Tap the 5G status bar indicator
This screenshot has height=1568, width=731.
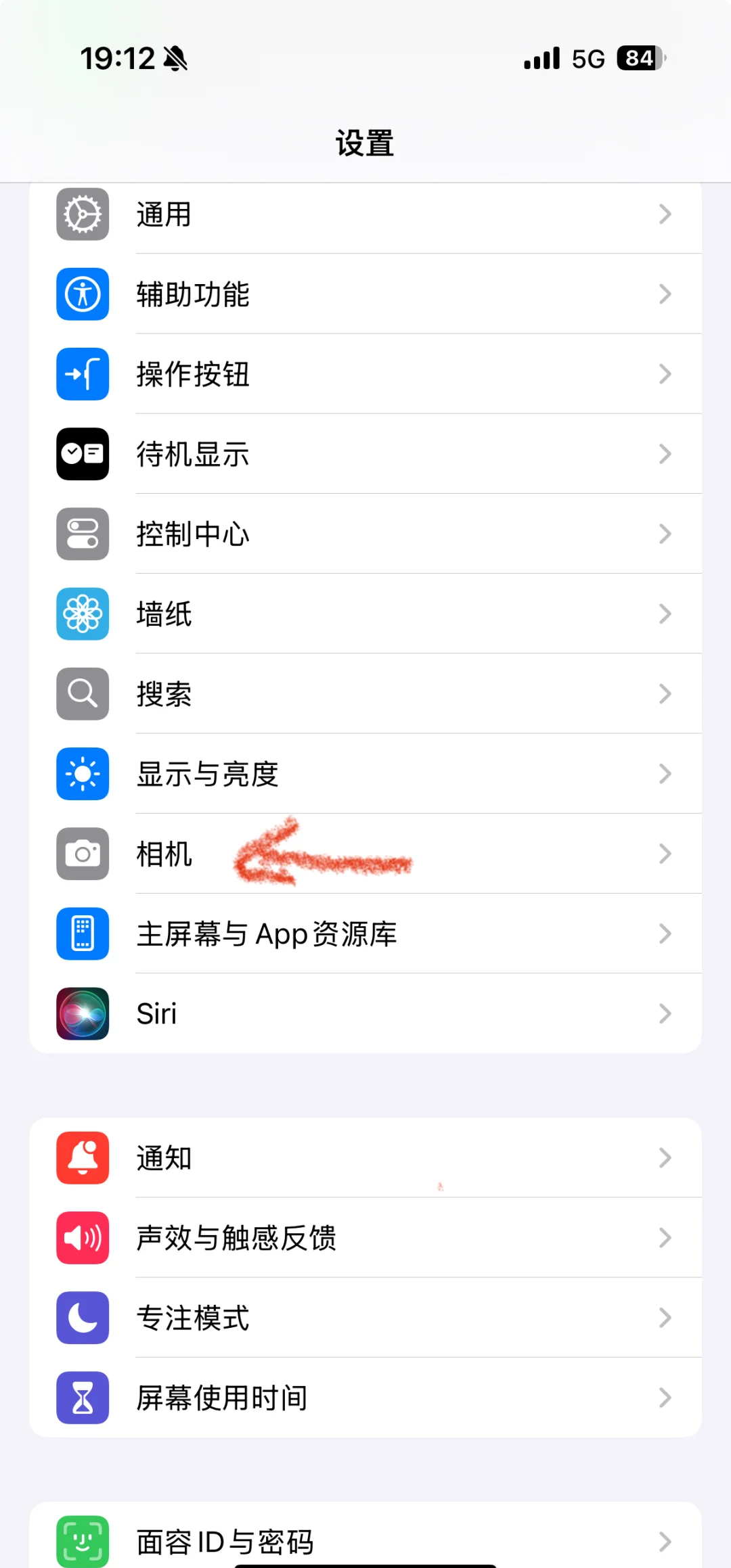(x=588, y=59)
